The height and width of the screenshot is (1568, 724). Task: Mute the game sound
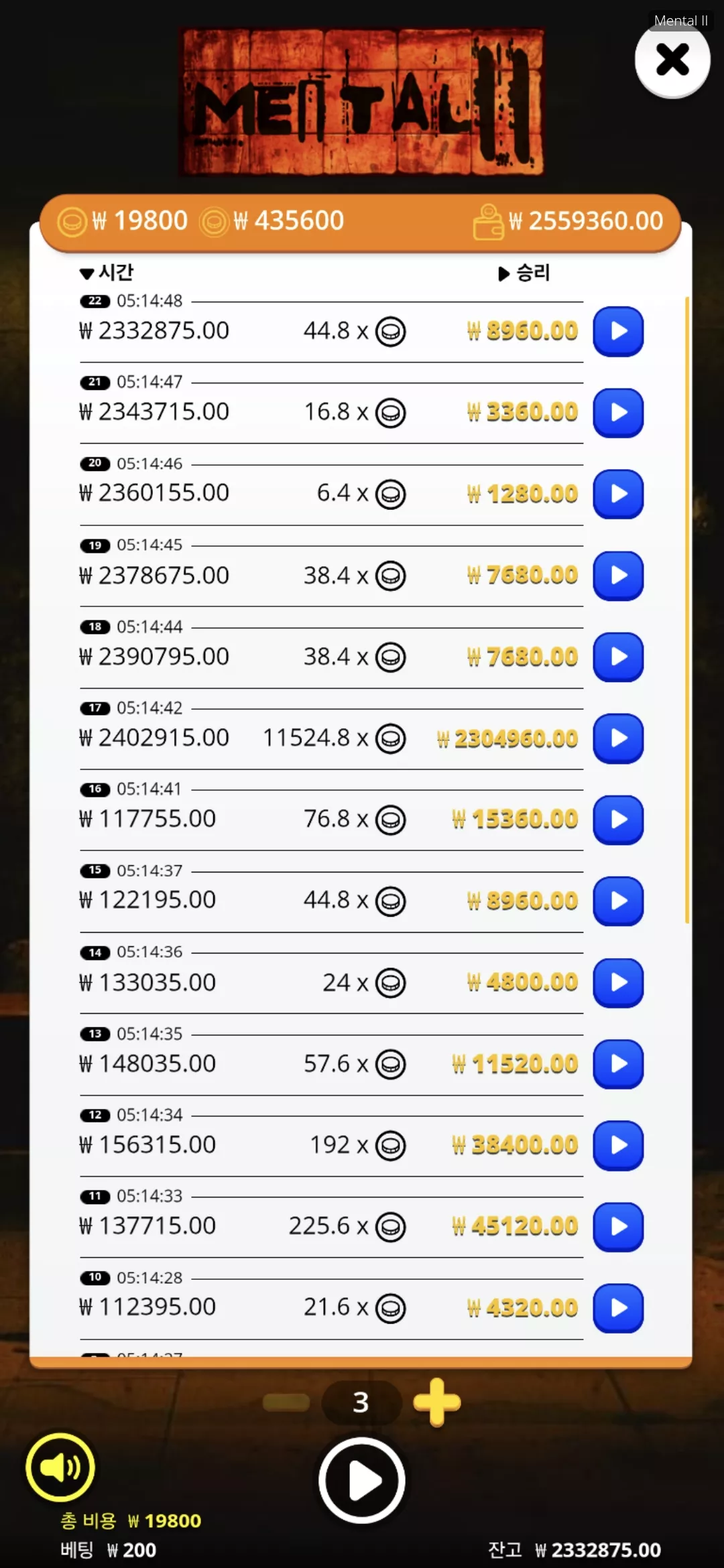click(60, 1467)
